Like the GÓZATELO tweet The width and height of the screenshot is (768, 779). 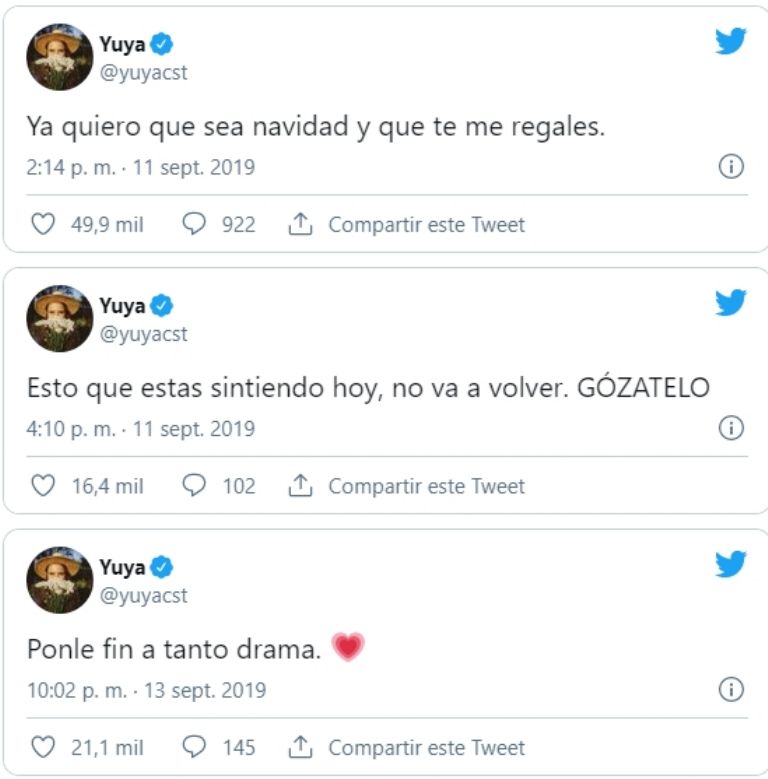[43, 486]
